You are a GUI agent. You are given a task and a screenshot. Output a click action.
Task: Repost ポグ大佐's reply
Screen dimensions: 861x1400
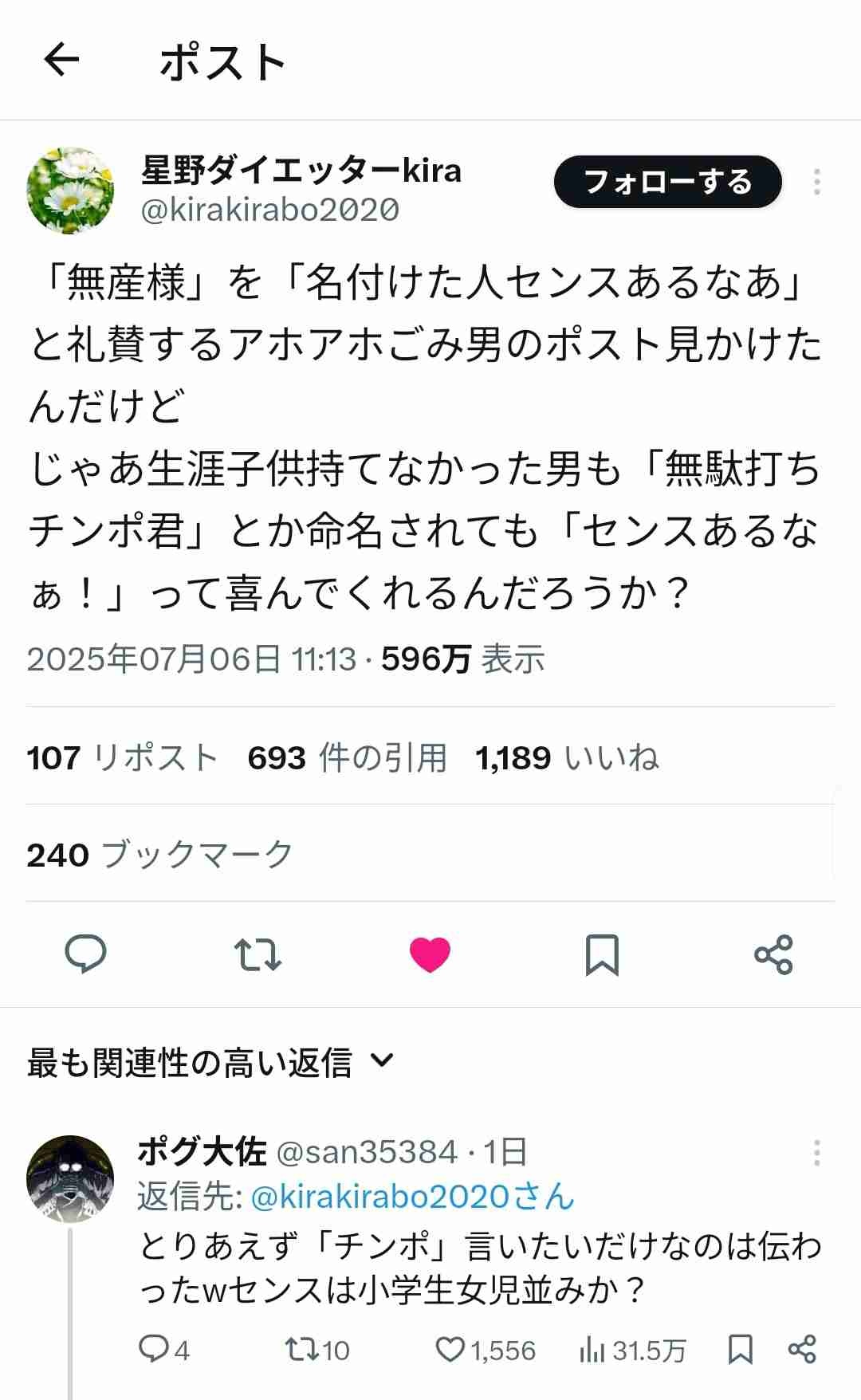(x=317, y=1350)
